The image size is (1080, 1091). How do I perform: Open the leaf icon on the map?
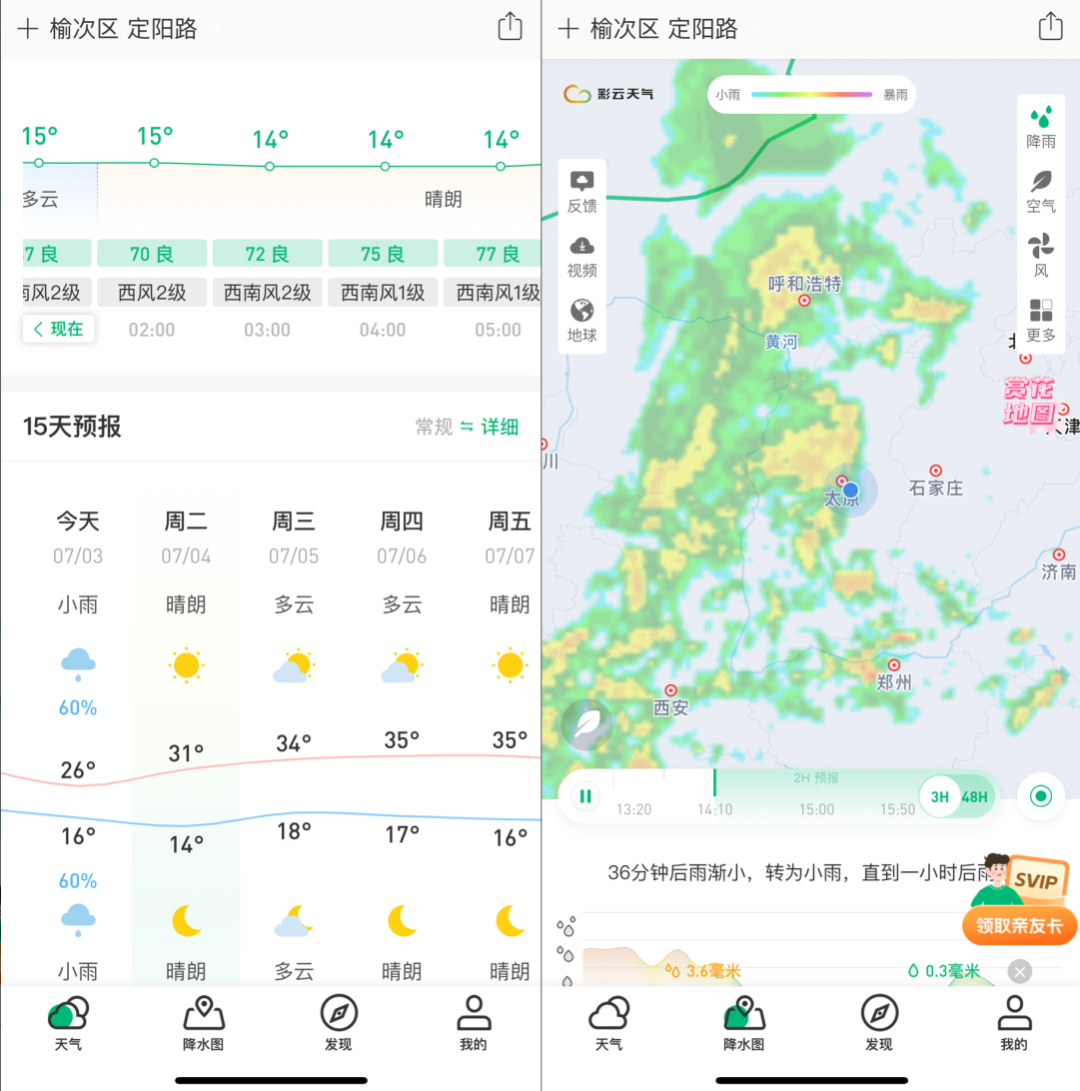[x=586, y=725]
